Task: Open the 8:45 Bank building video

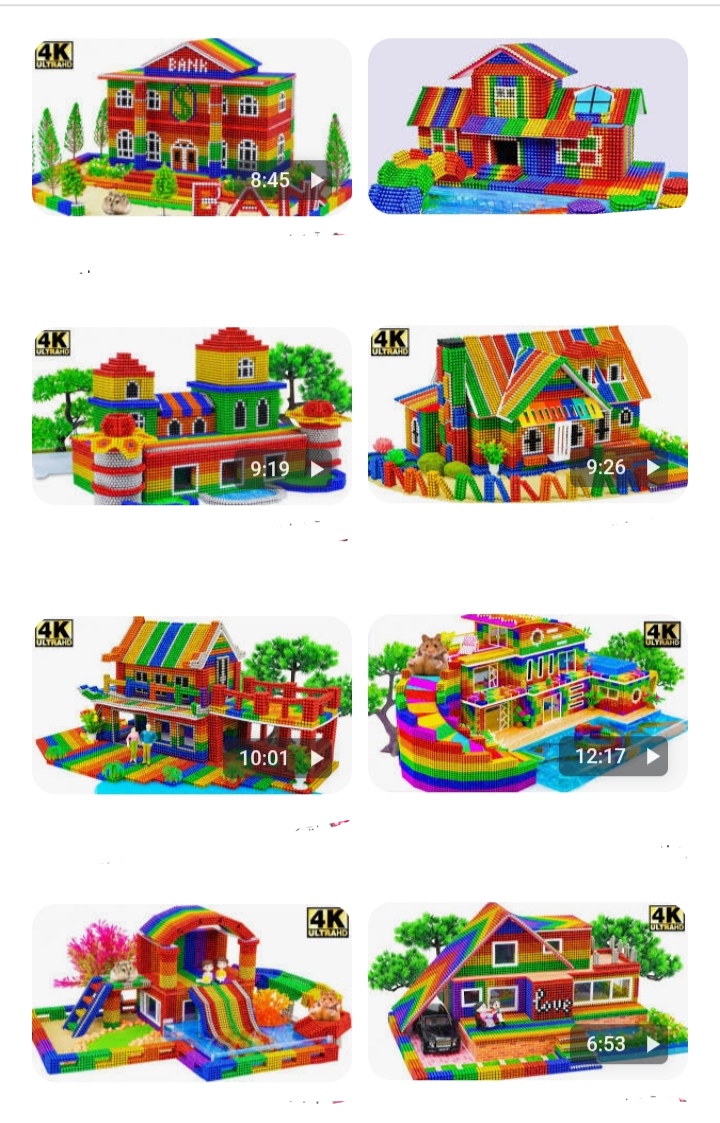Action: click(191, 127)
